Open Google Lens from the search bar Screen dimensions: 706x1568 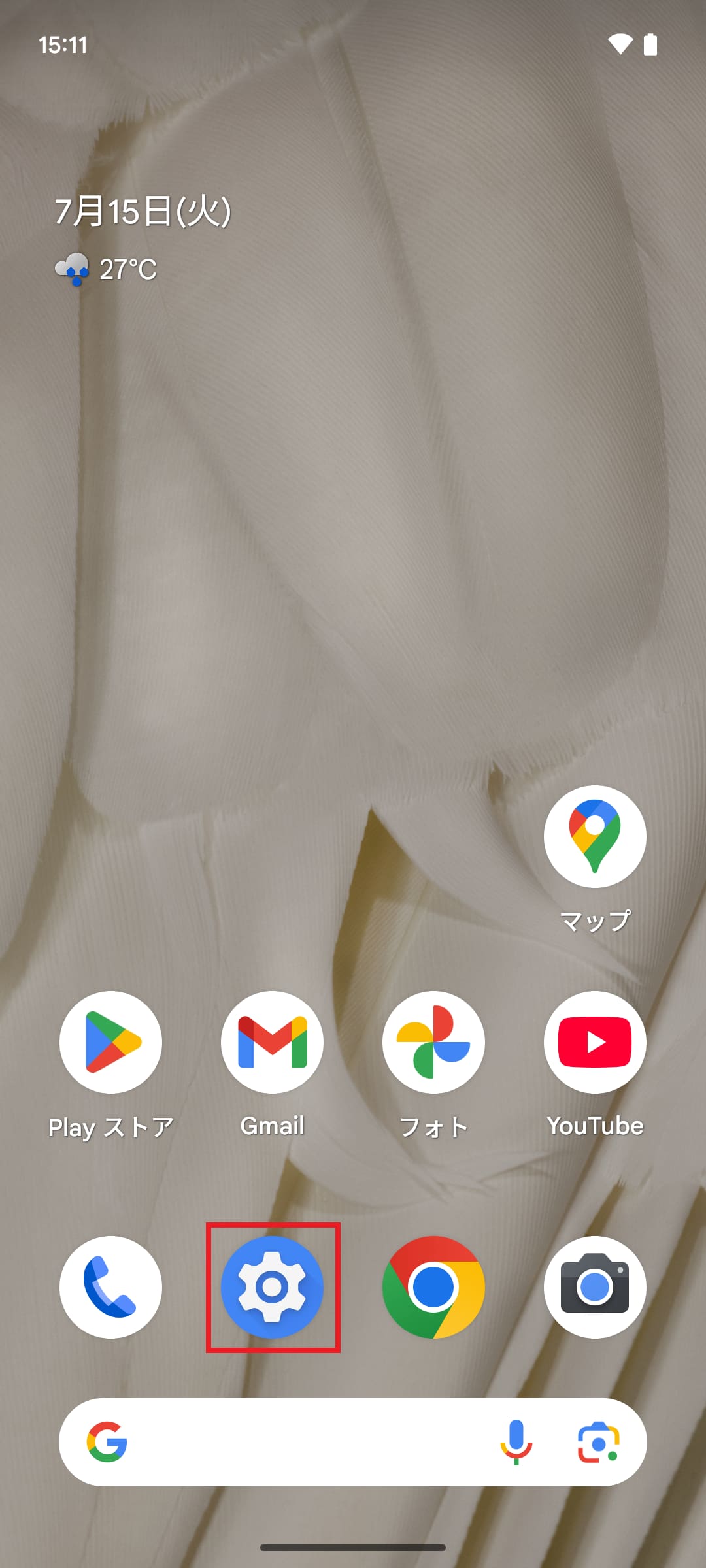point(598,1442)
